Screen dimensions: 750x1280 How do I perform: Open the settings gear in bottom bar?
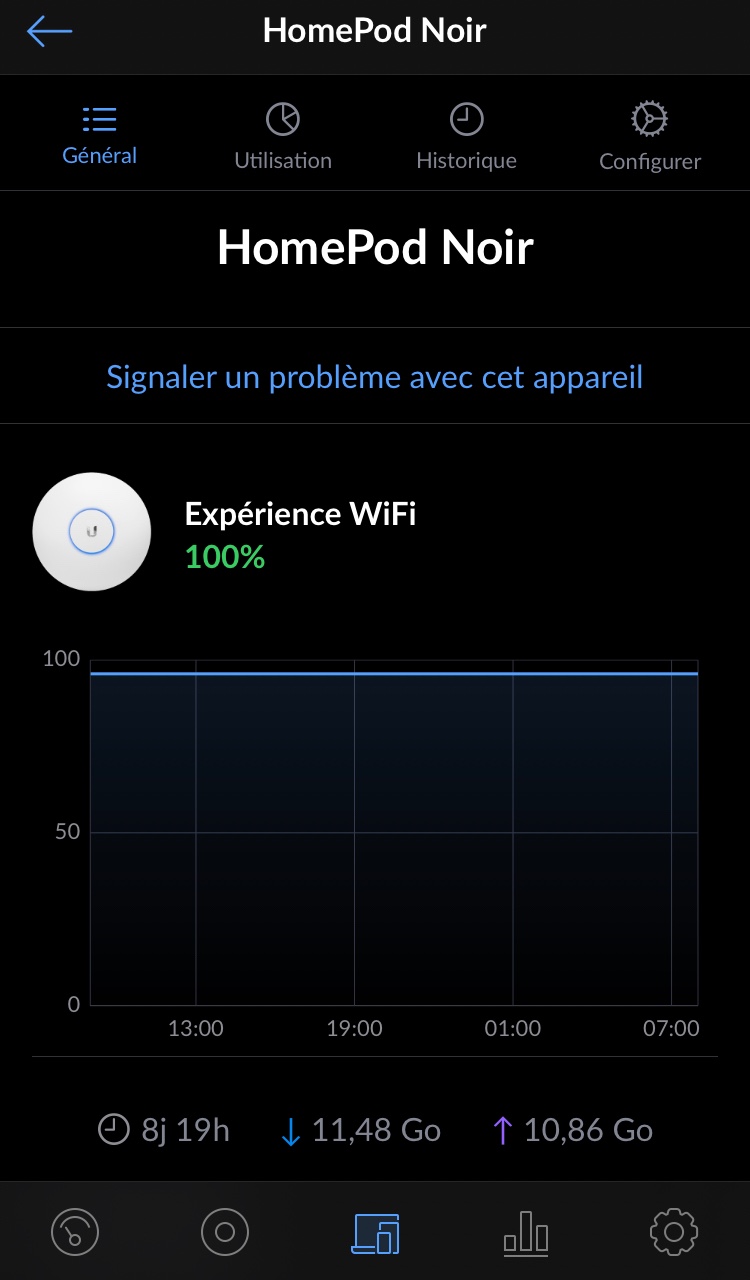[674, 1232]
